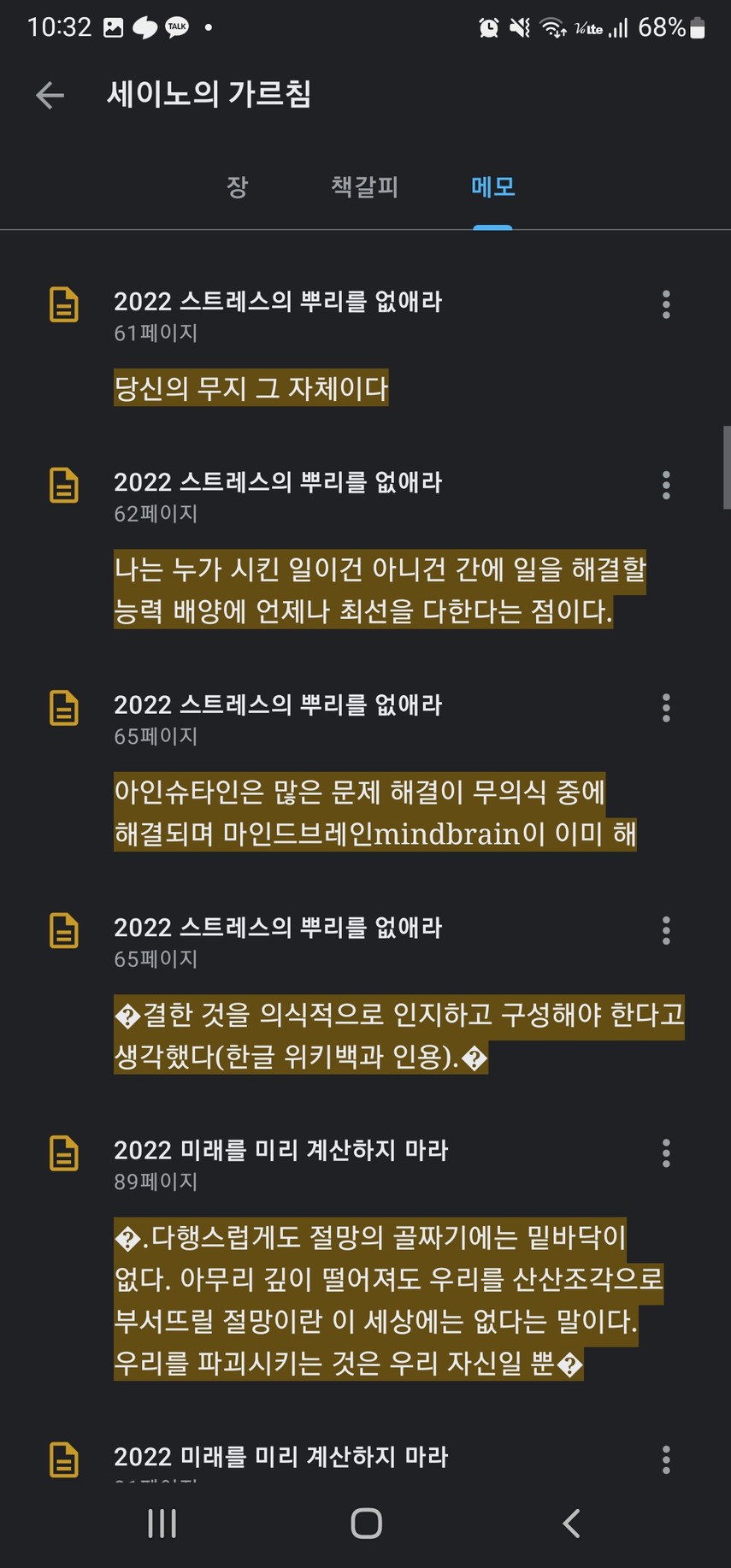Open the note starting '아인슈타인은 많은 문제'

pyautogui.click(x=375, y=812)
